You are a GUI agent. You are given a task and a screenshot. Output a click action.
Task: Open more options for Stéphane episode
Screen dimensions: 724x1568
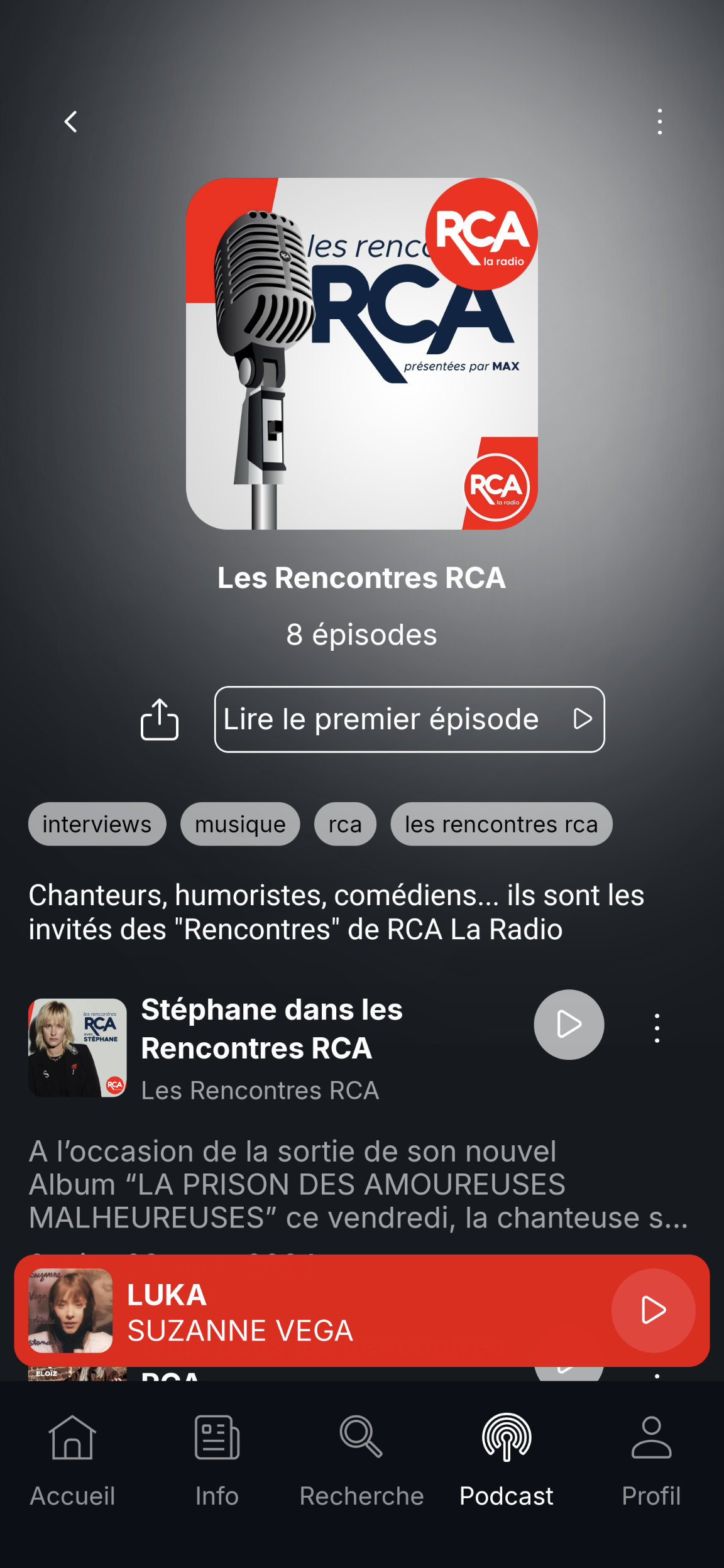tap(657, 1028)
